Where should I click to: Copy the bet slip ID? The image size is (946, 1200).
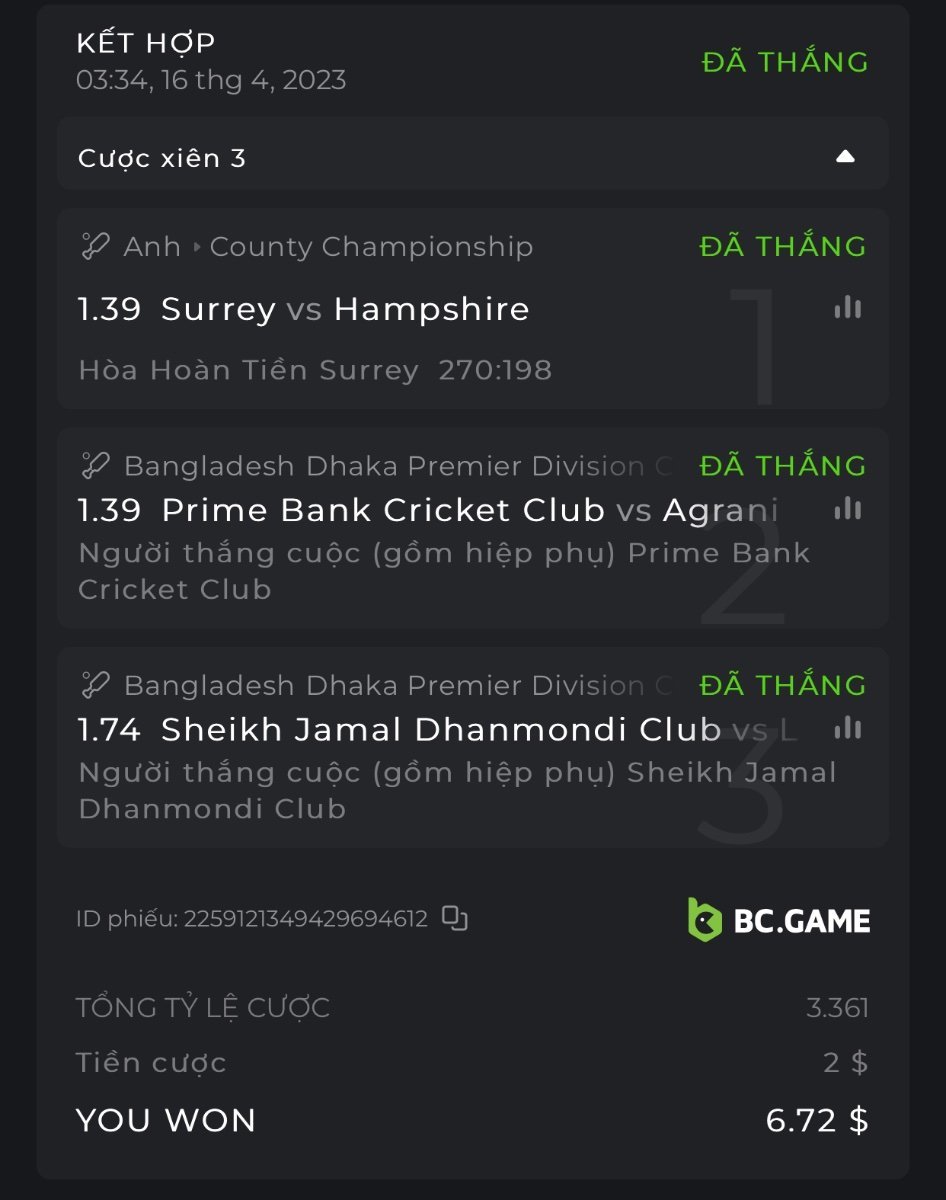455,918
